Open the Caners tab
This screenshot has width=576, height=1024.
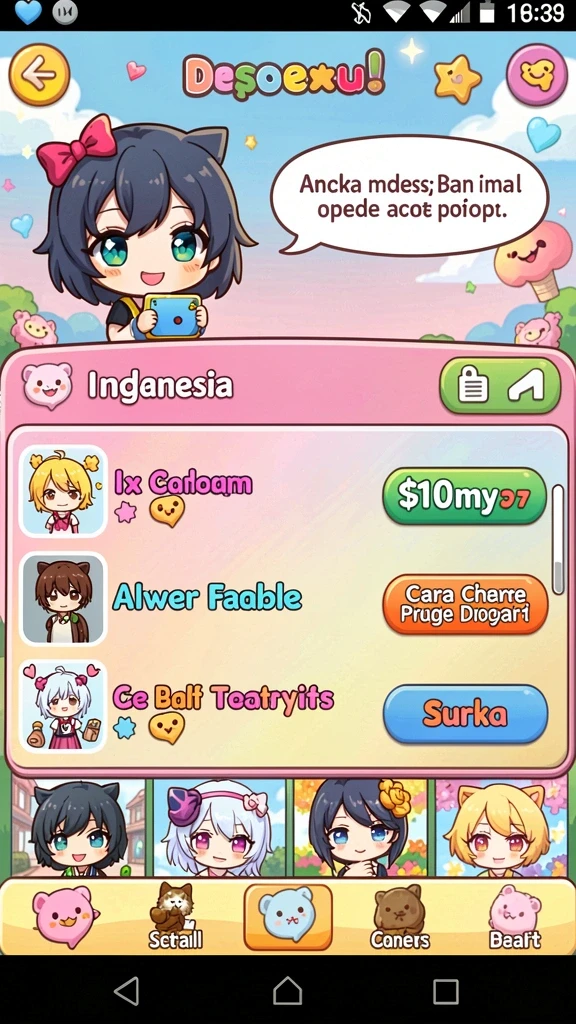[400, 918]
